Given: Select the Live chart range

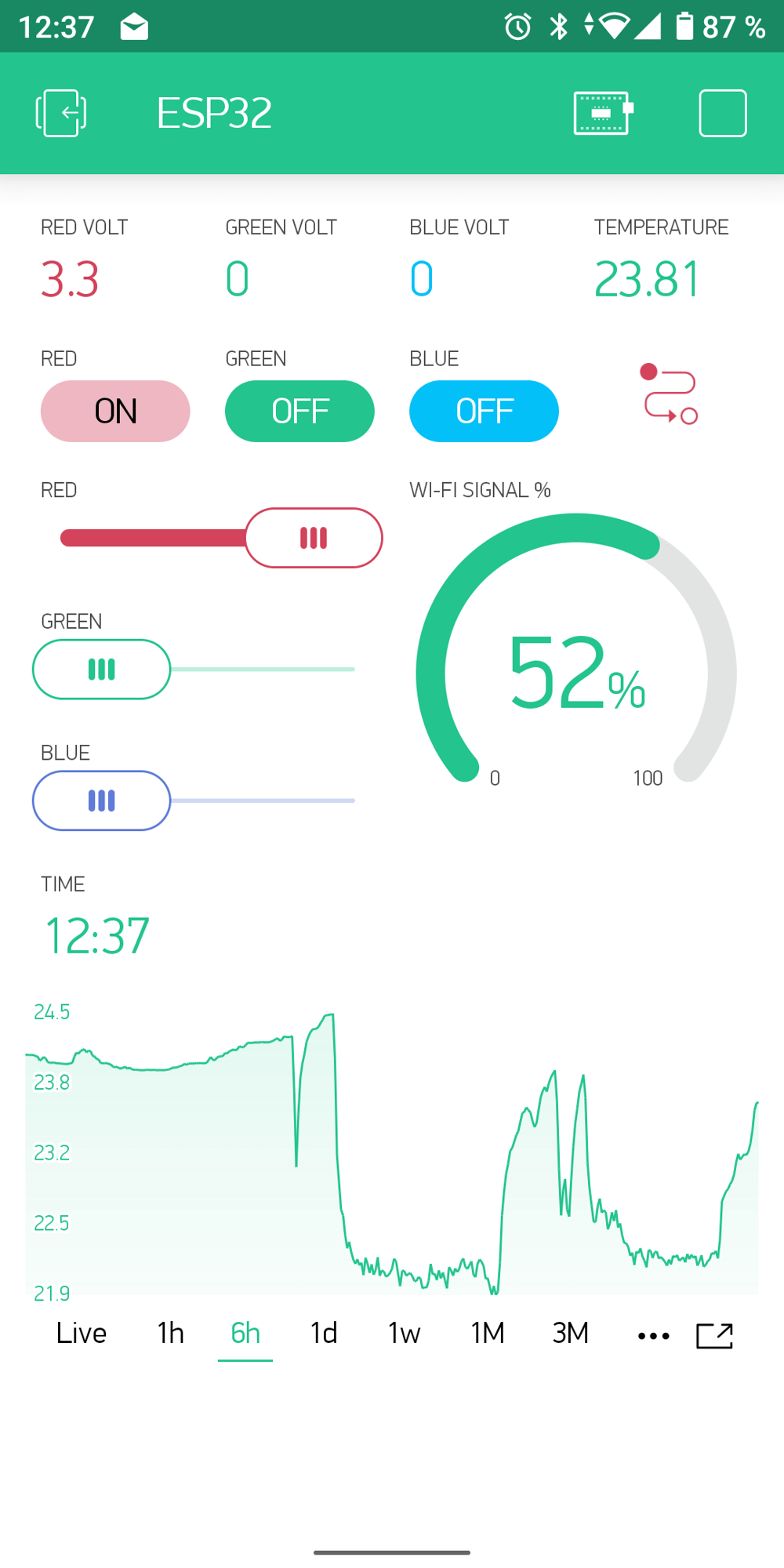Looking at the screenshot, I should point(82,1333).
